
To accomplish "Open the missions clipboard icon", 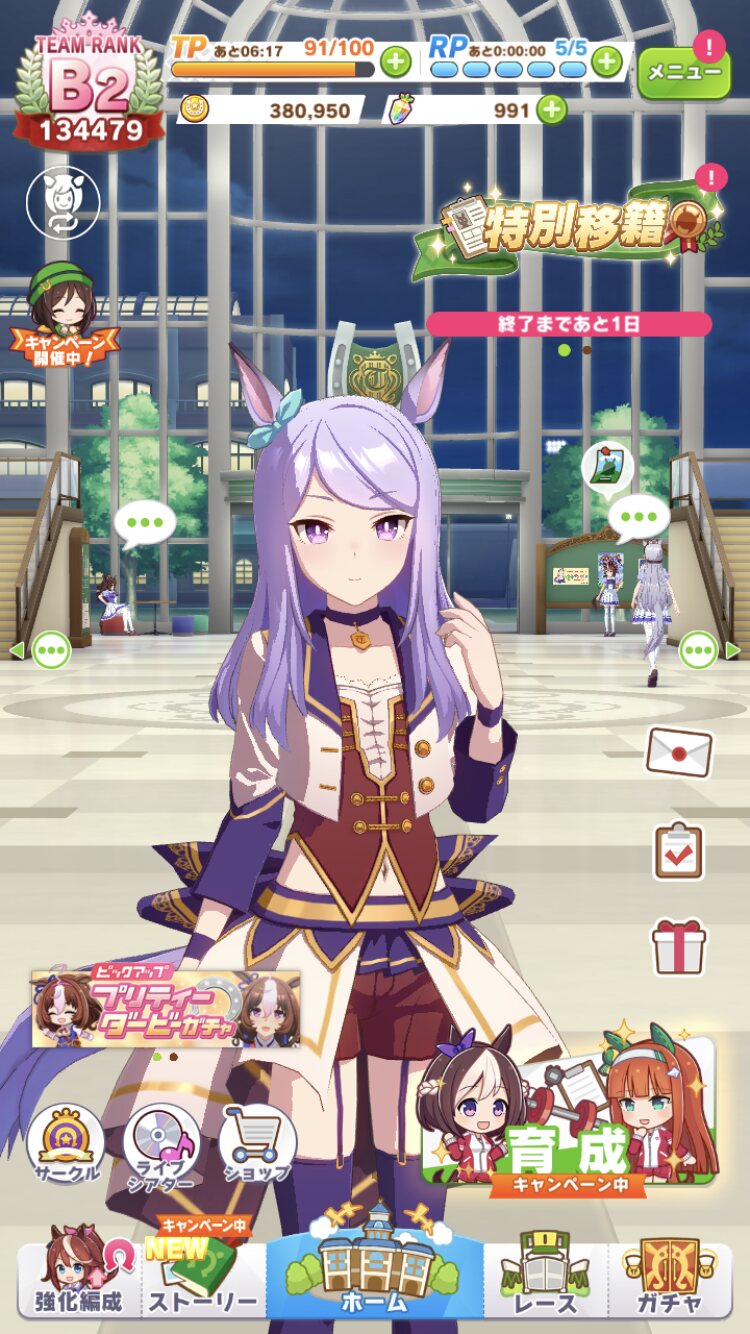I will pyautogui.click(x=679, y=851).
